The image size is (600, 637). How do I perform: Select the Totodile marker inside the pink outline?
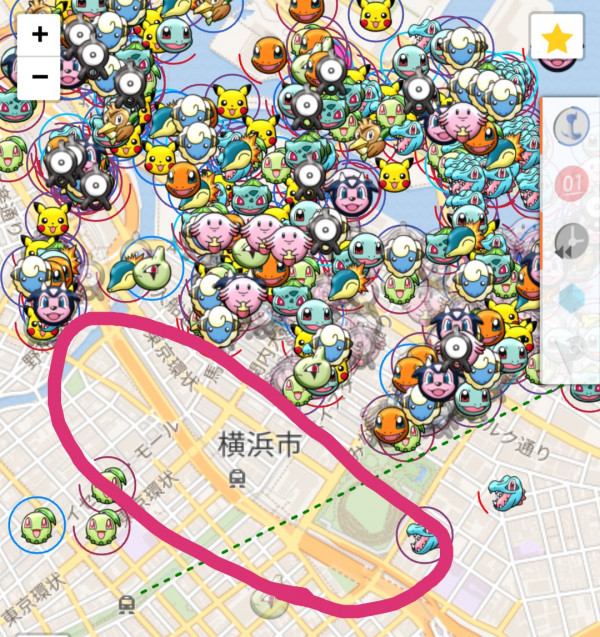tap(421, 538)
